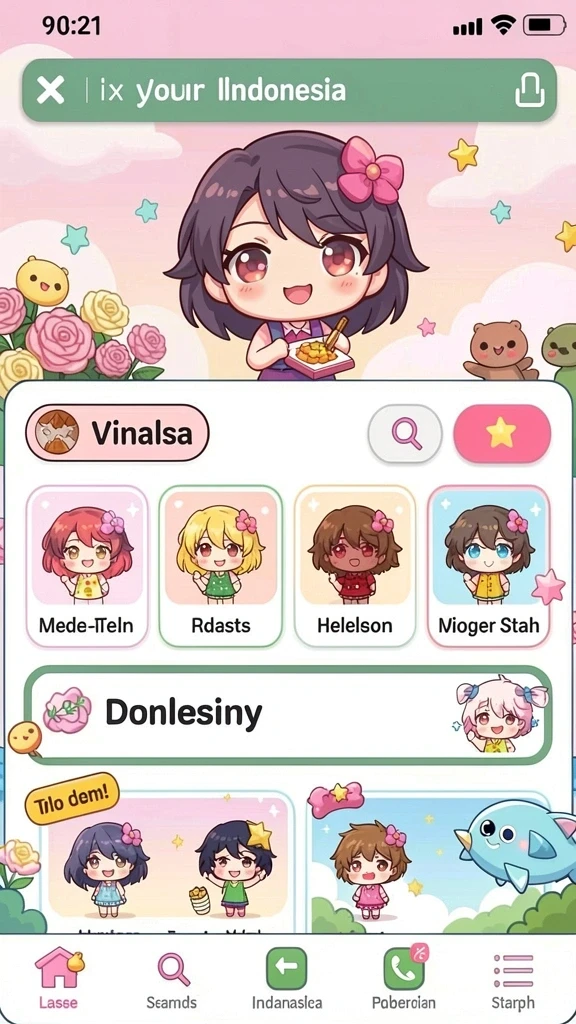This screenshot has height=1024, width=576.
Task: Tap the pink star favorites button
Action: (x=502, y=434)
